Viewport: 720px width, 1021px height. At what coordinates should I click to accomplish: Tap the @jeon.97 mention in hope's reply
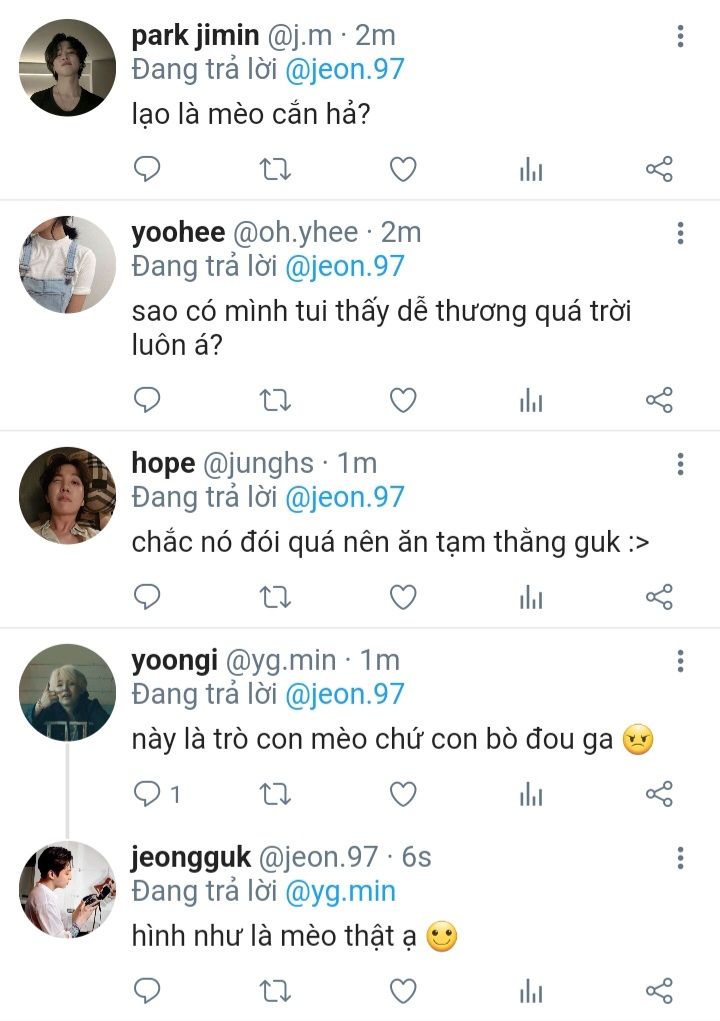tap(344, 497)
